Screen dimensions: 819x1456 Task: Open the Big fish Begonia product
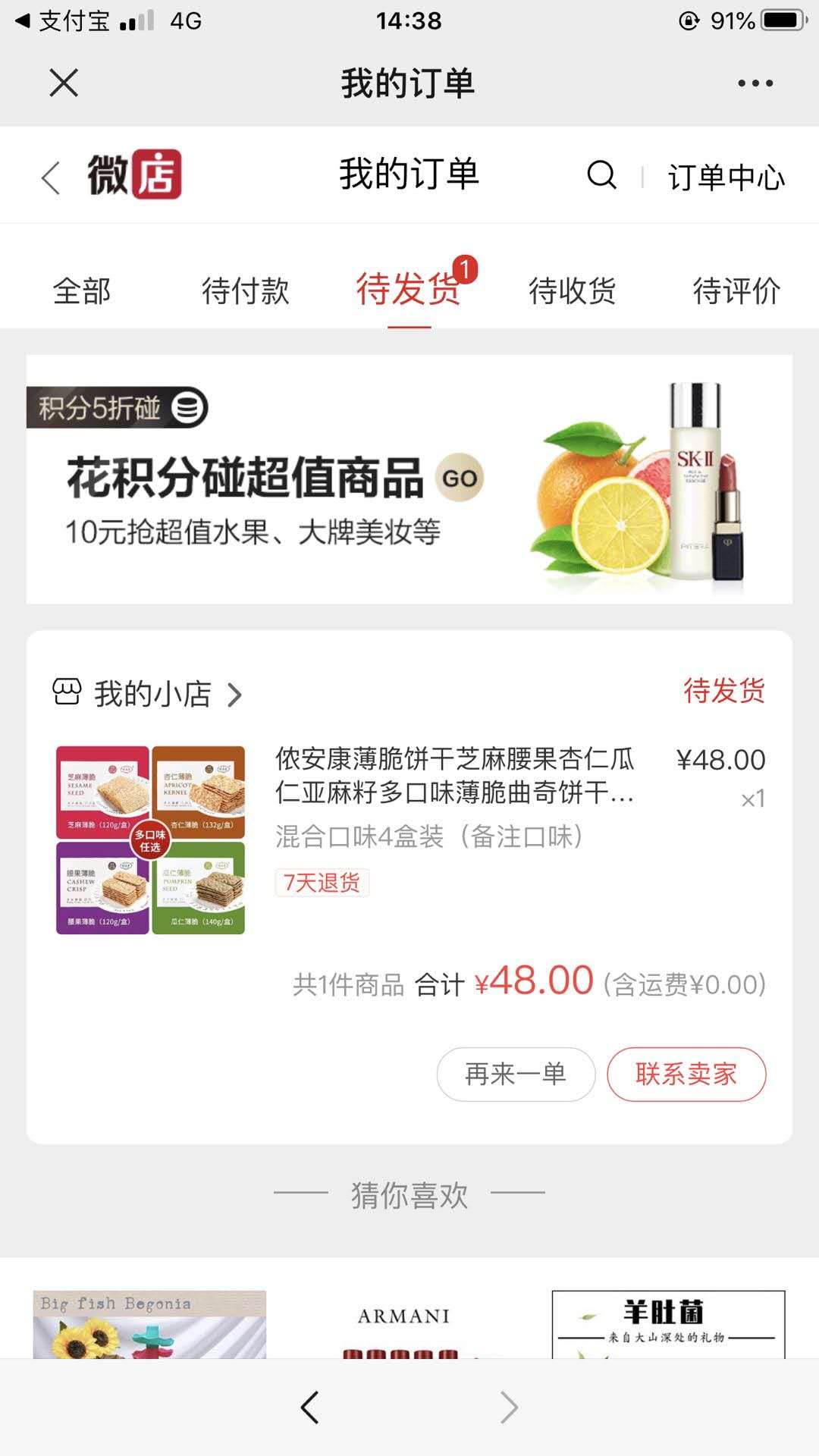pos(149,1325)
